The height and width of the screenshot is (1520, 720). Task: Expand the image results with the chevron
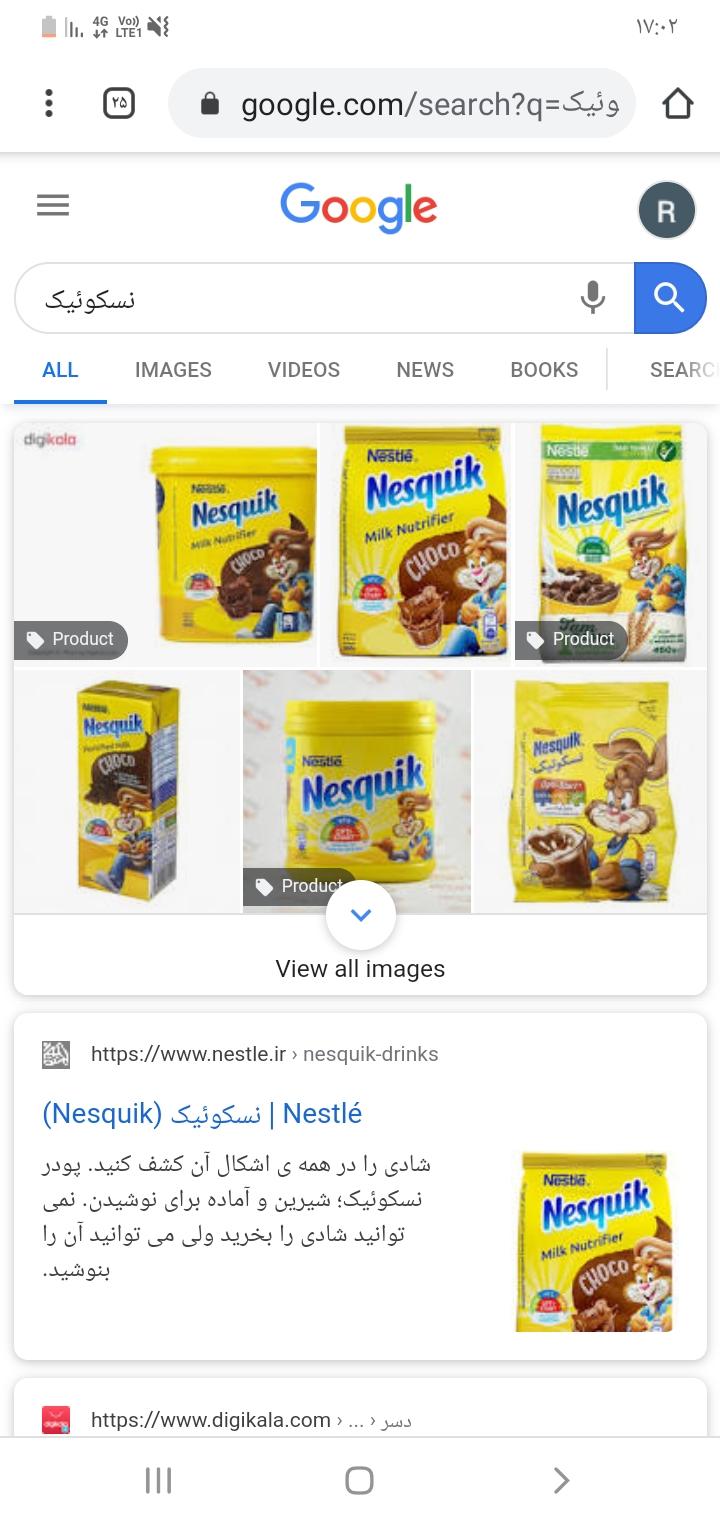(x=361, y=914)
